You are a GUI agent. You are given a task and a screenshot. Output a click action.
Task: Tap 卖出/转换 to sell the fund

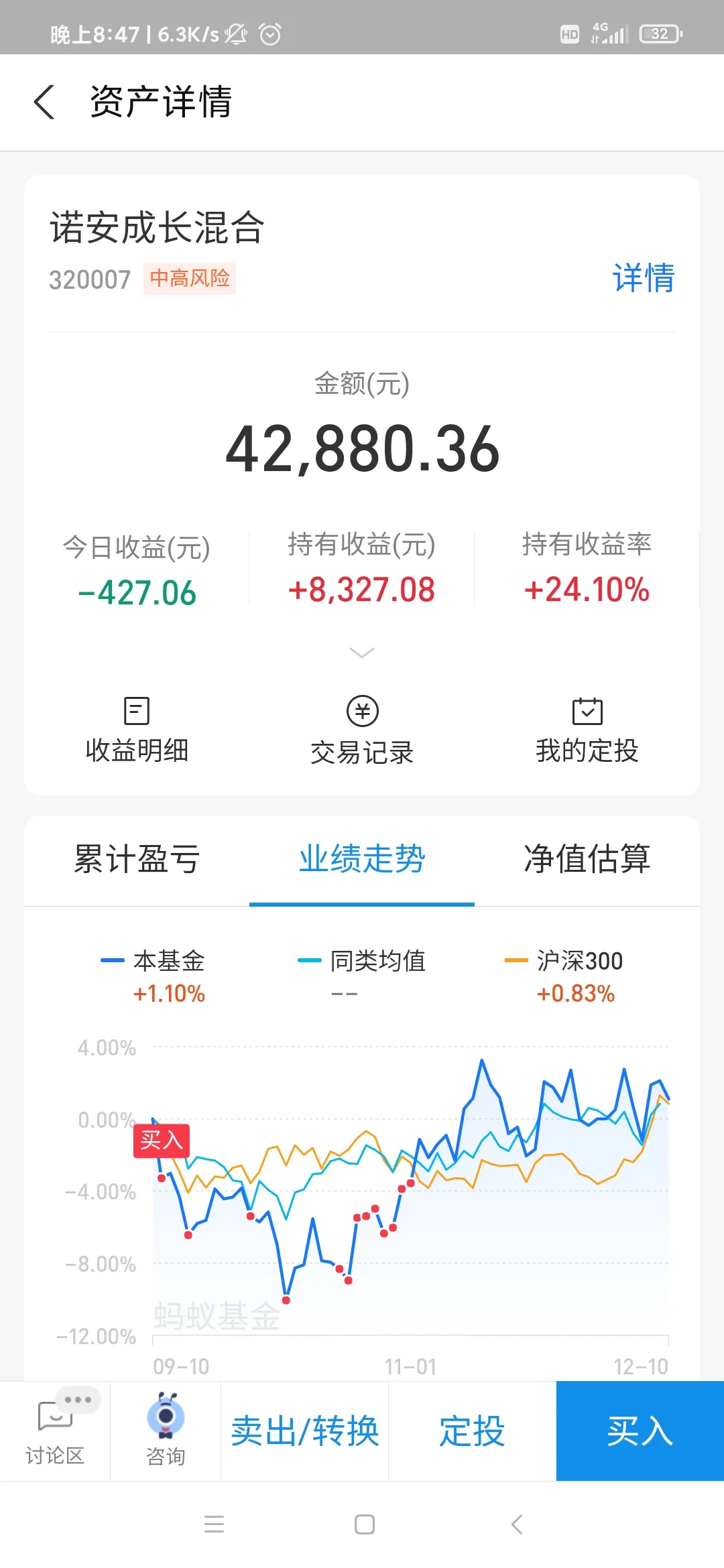[x=305, y=1431]
